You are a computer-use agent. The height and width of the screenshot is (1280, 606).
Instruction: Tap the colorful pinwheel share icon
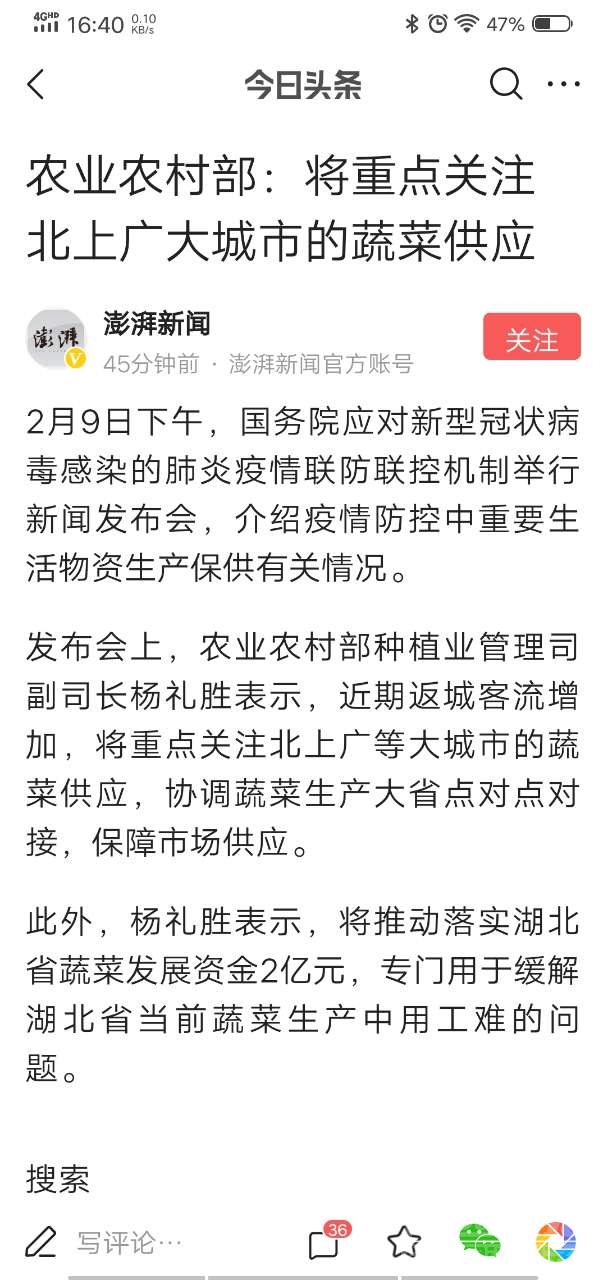point(556,1242)
